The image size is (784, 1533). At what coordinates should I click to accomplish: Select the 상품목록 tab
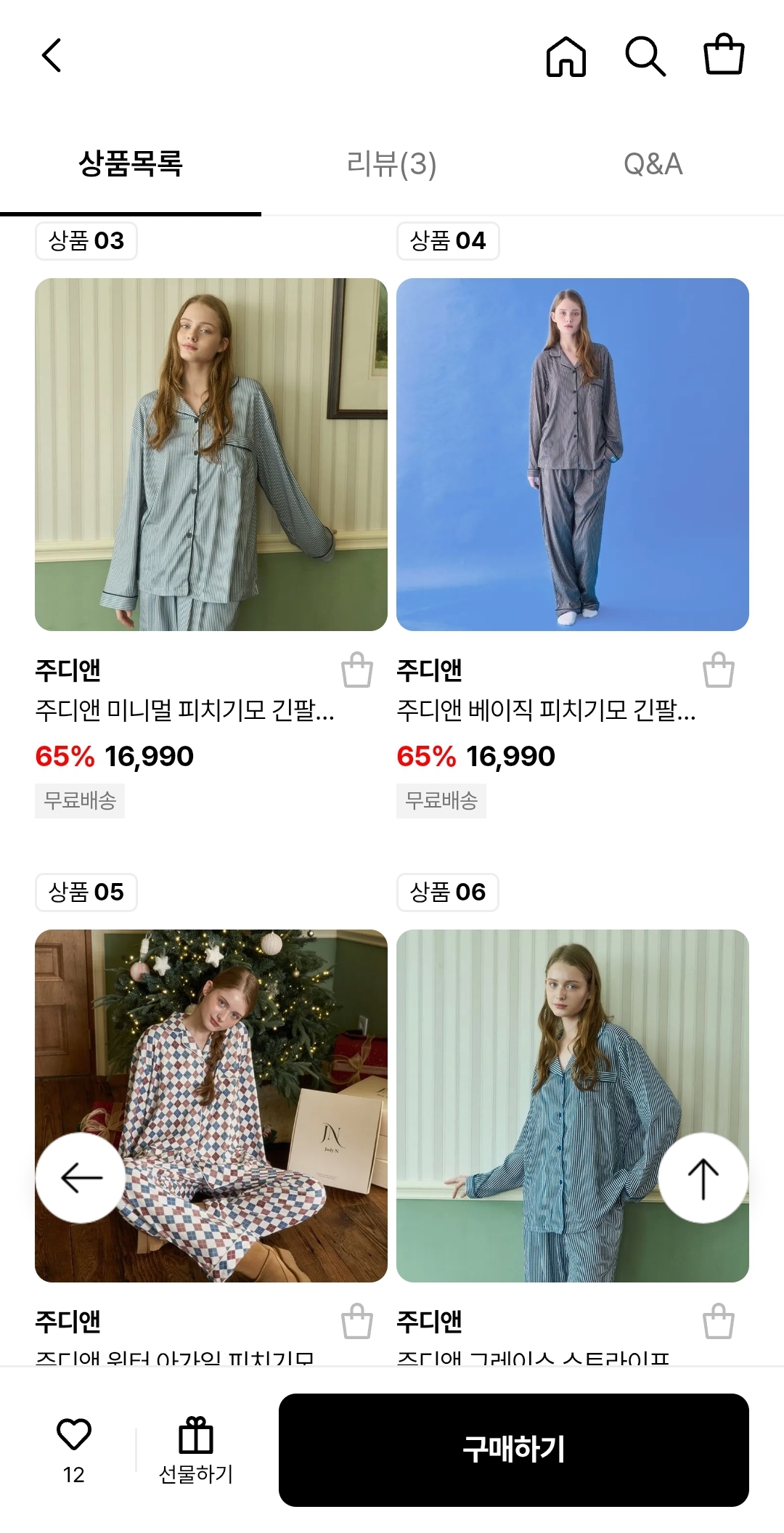point(131,164)
